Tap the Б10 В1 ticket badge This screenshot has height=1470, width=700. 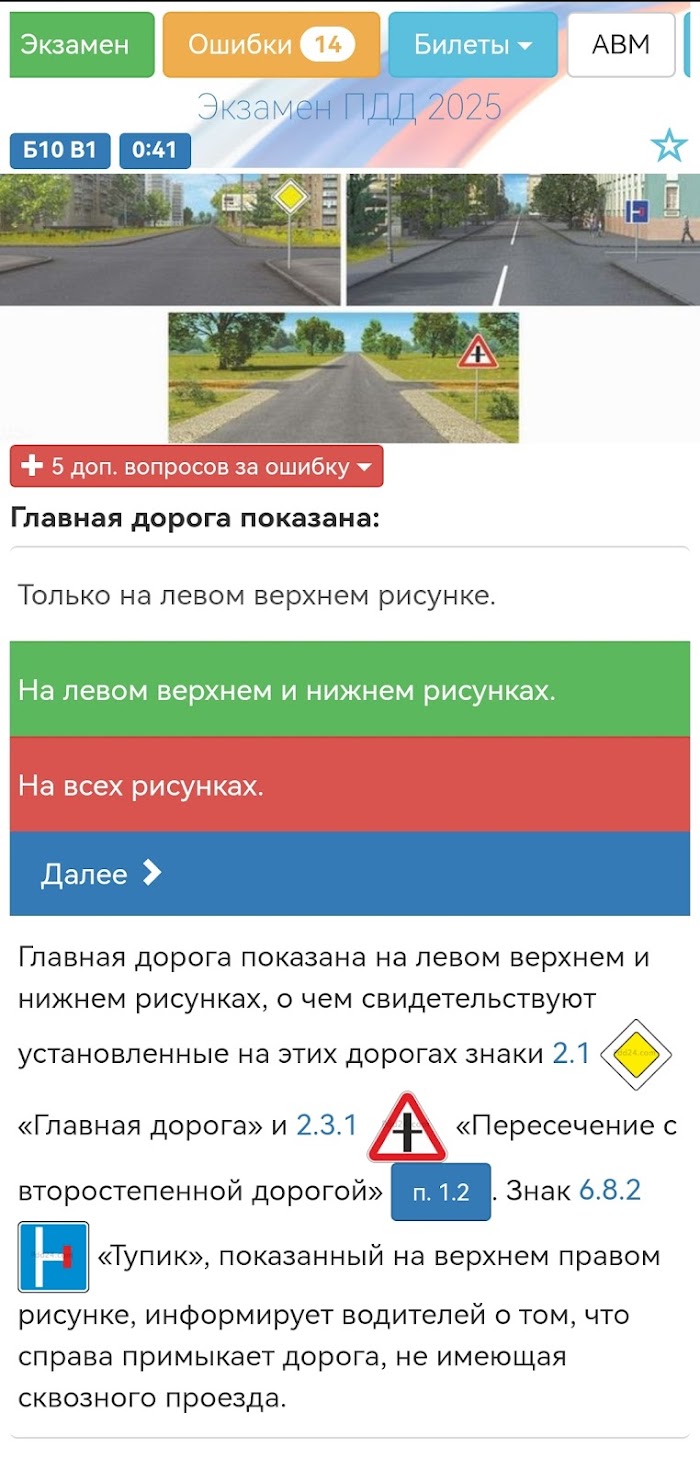[60, 150]
